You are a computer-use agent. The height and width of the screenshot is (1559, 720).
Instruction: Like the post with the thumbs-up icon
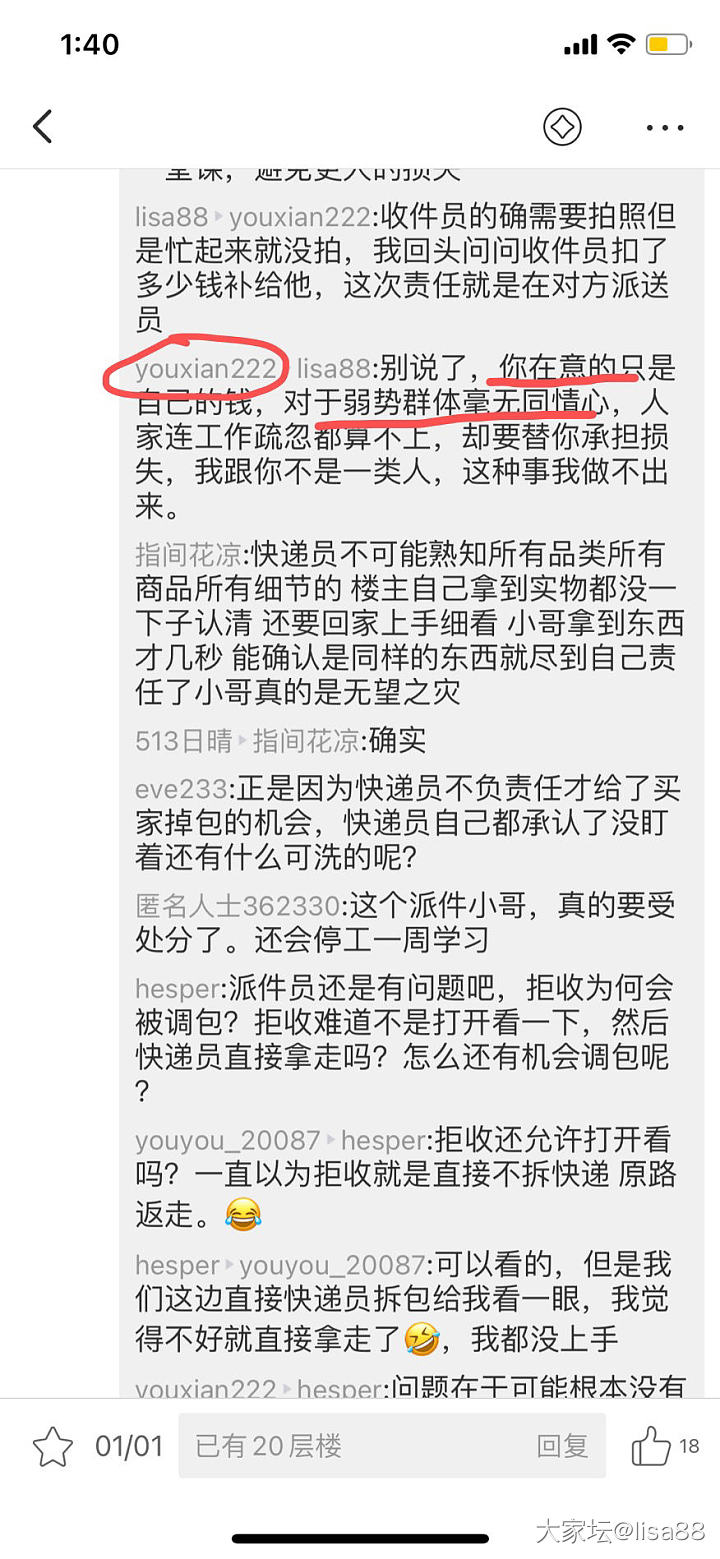tap(651, 1446)
